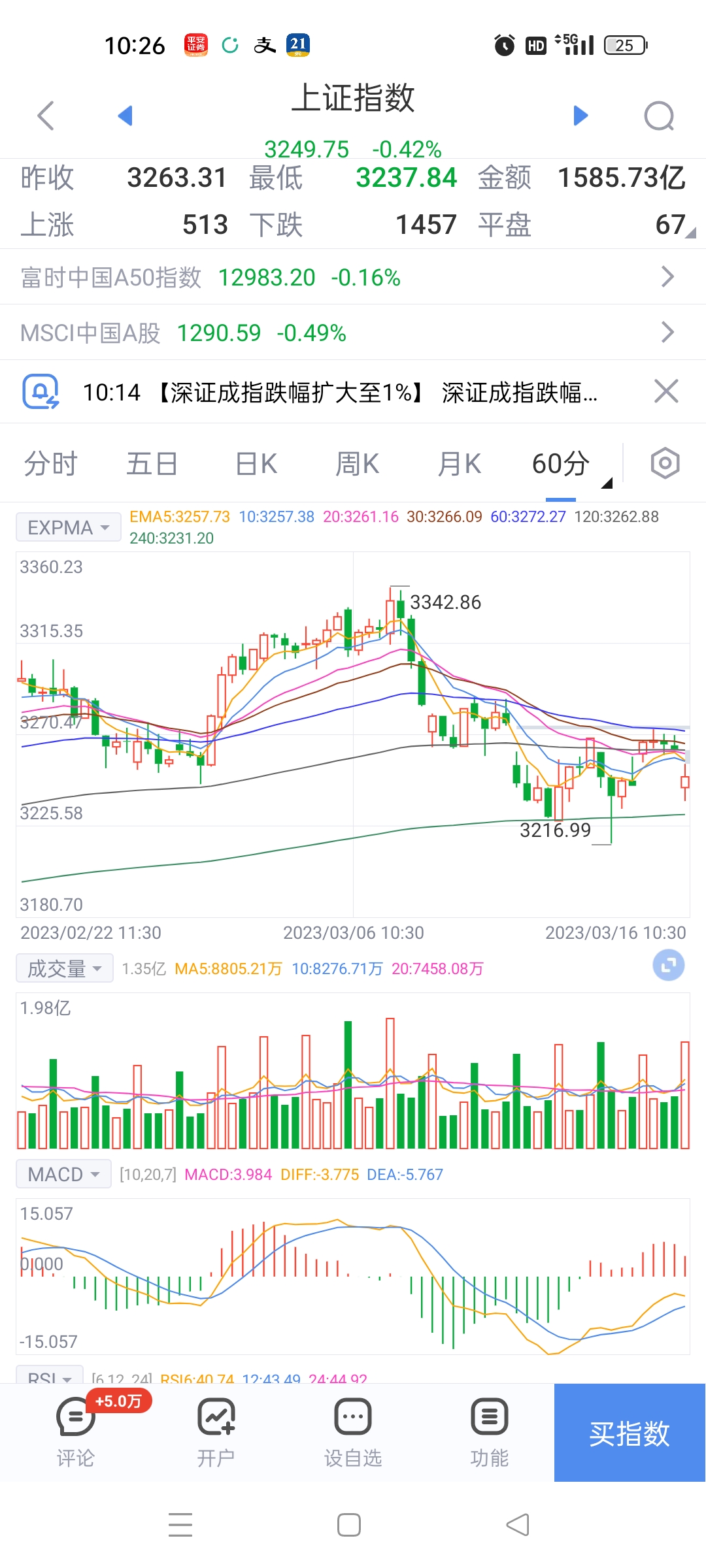706x1568 pixels.
Task: Open the MSCI中国A股 row
Action: point(353,333)
